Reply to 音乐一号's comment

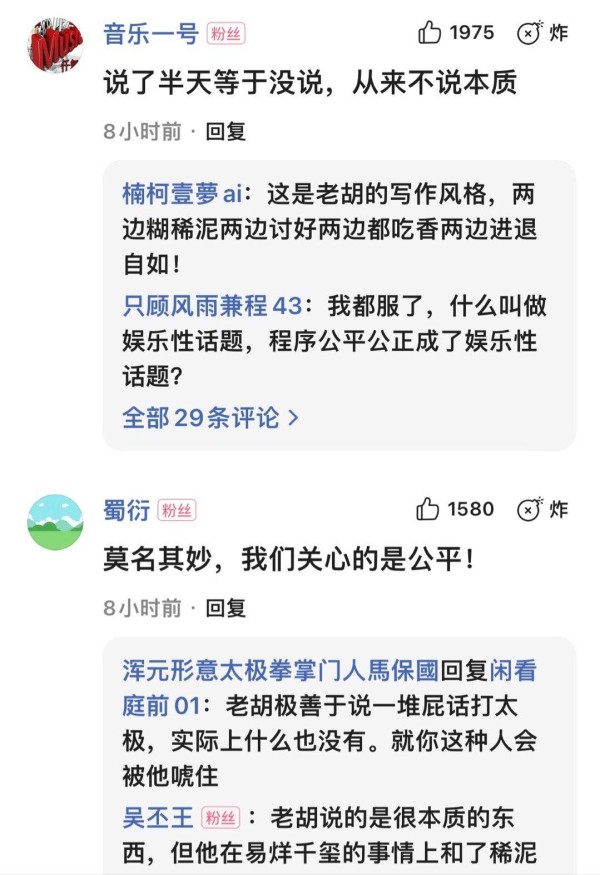(x=225, y=131)
